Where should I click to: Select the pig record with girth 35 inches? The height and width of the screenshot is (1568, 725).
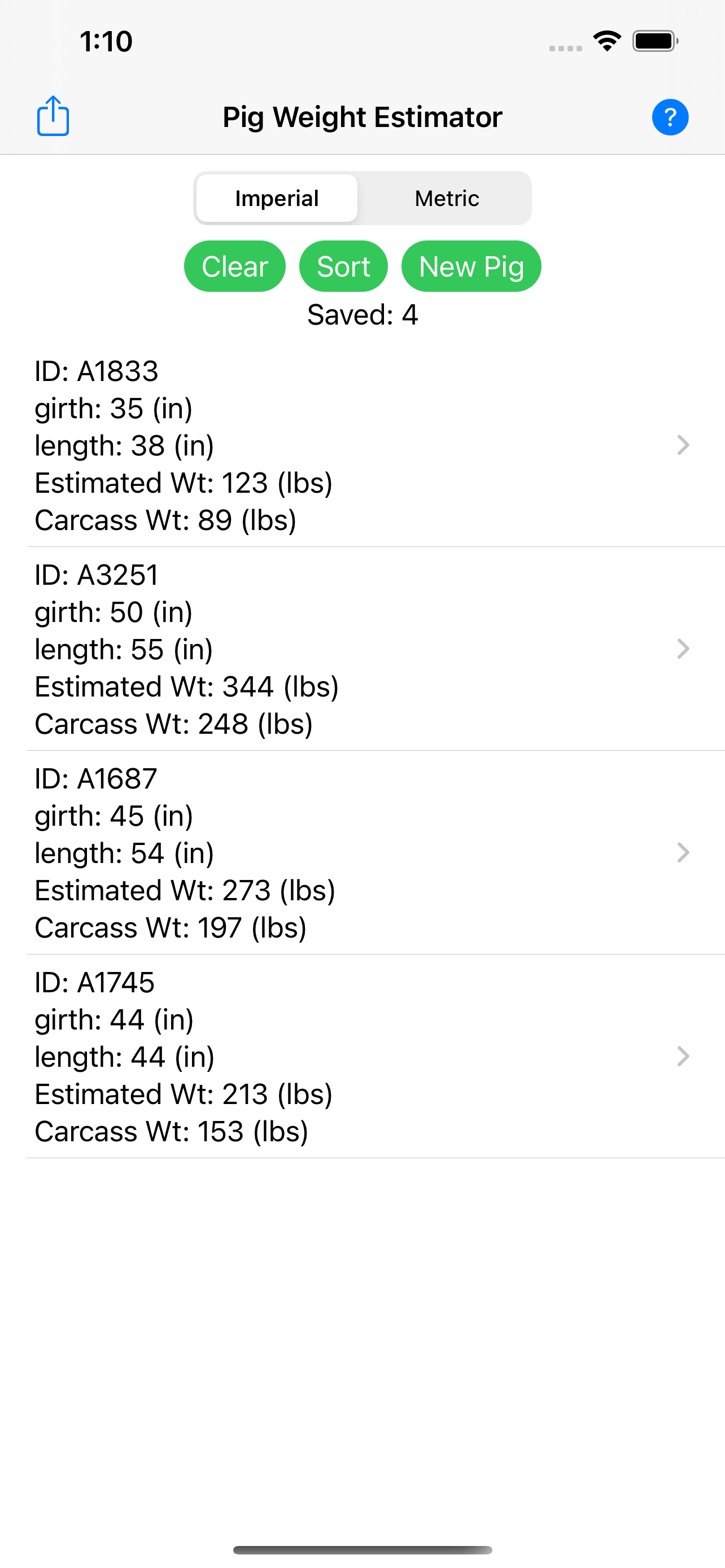click(362, 445)
